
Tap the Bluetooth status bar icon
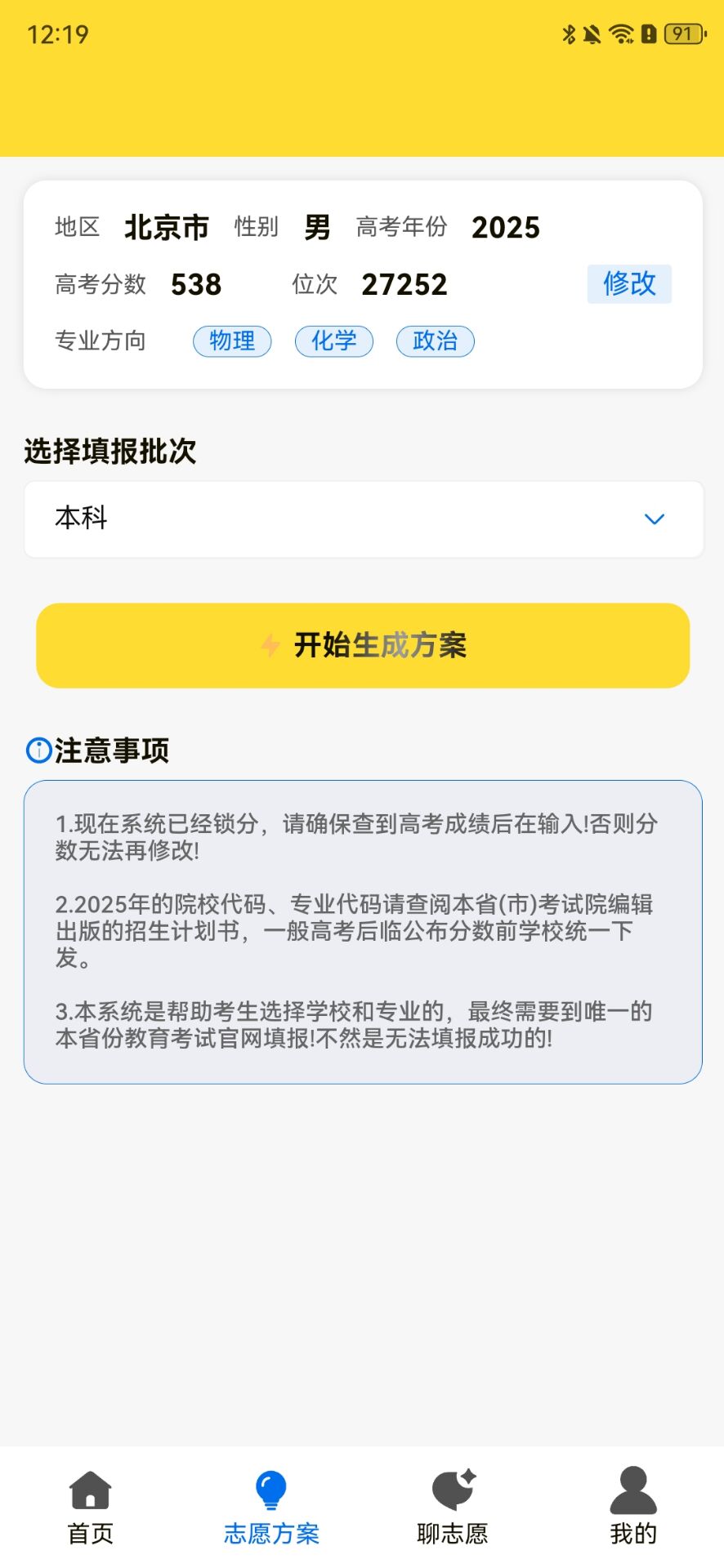(567, 34)
